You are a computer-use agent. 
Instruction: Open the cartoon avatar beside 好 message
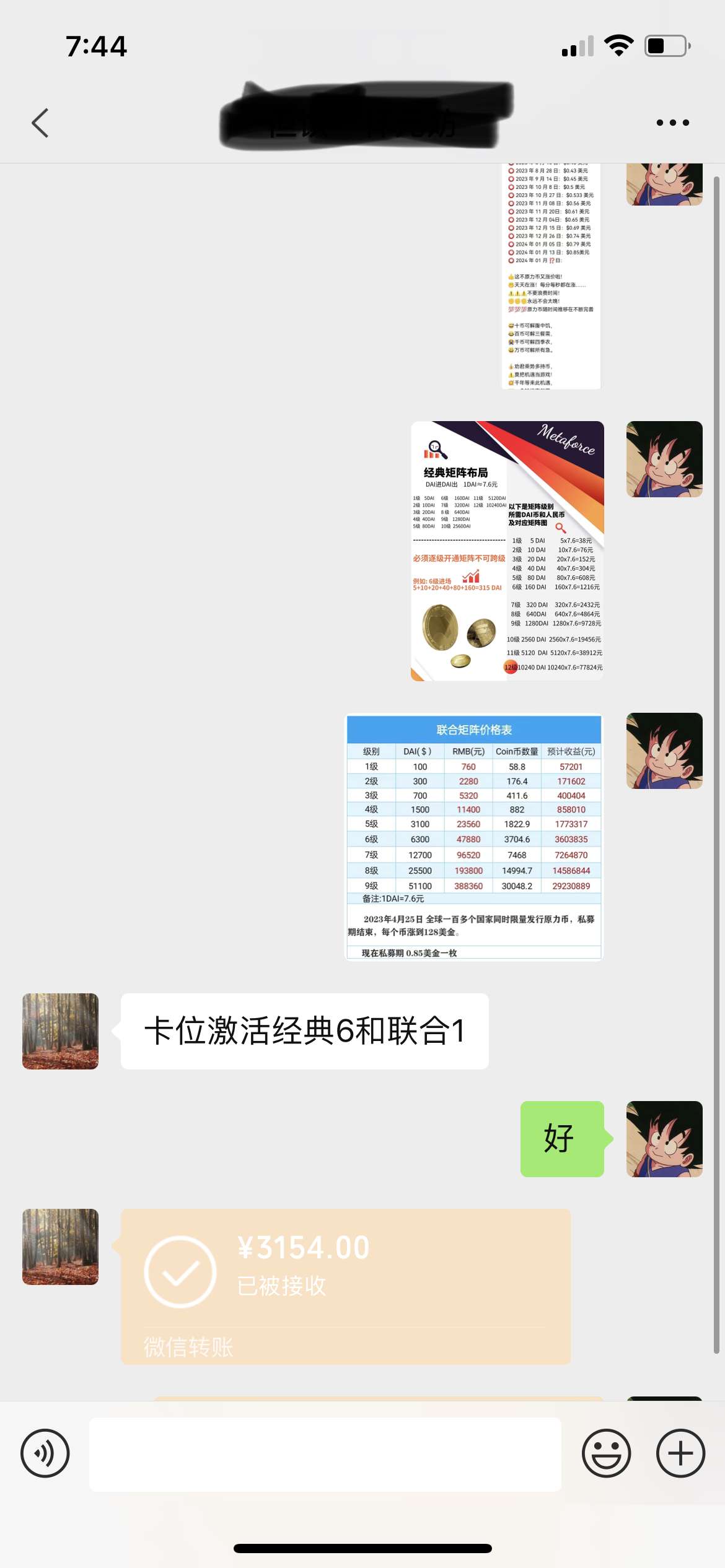click(x=664, y=1138)
